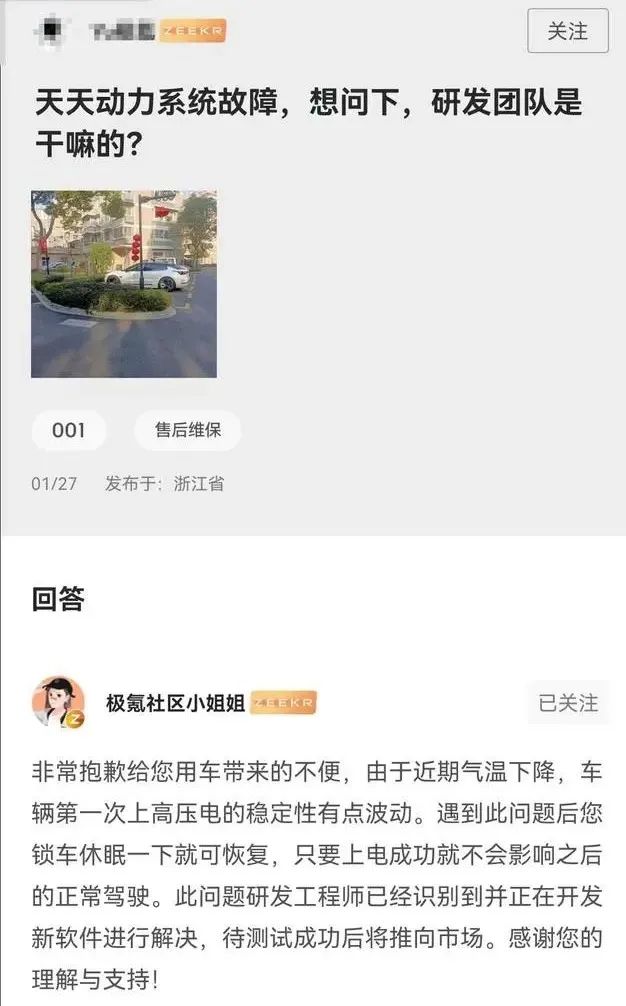Open the 售后维保 topic chip
Viewport: 626px width, 1006px height.
pyautogui.click(x=187, y=430)
